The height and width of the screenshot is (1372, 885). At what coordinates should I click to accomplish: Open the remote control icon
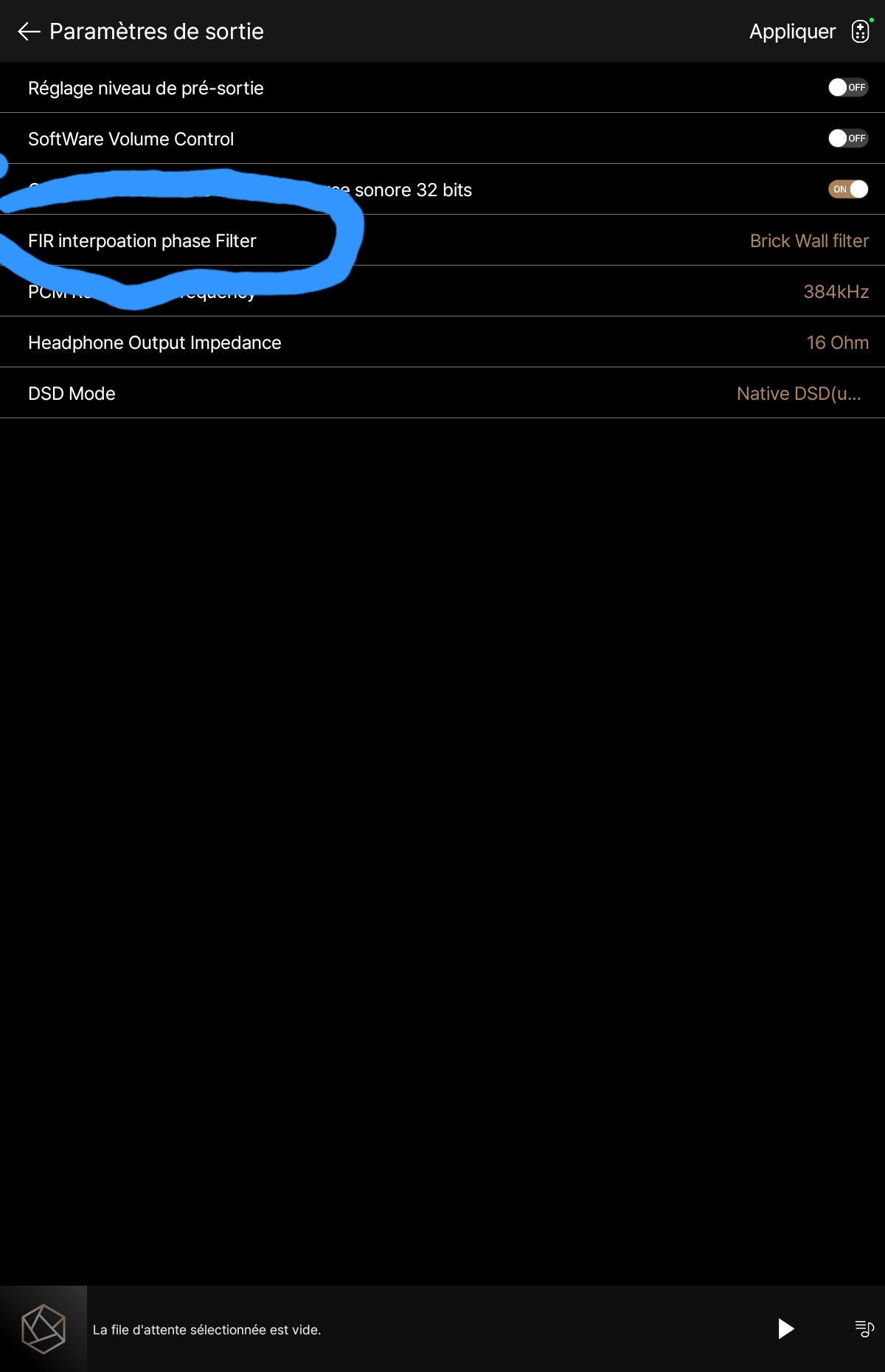pos(861,32)
